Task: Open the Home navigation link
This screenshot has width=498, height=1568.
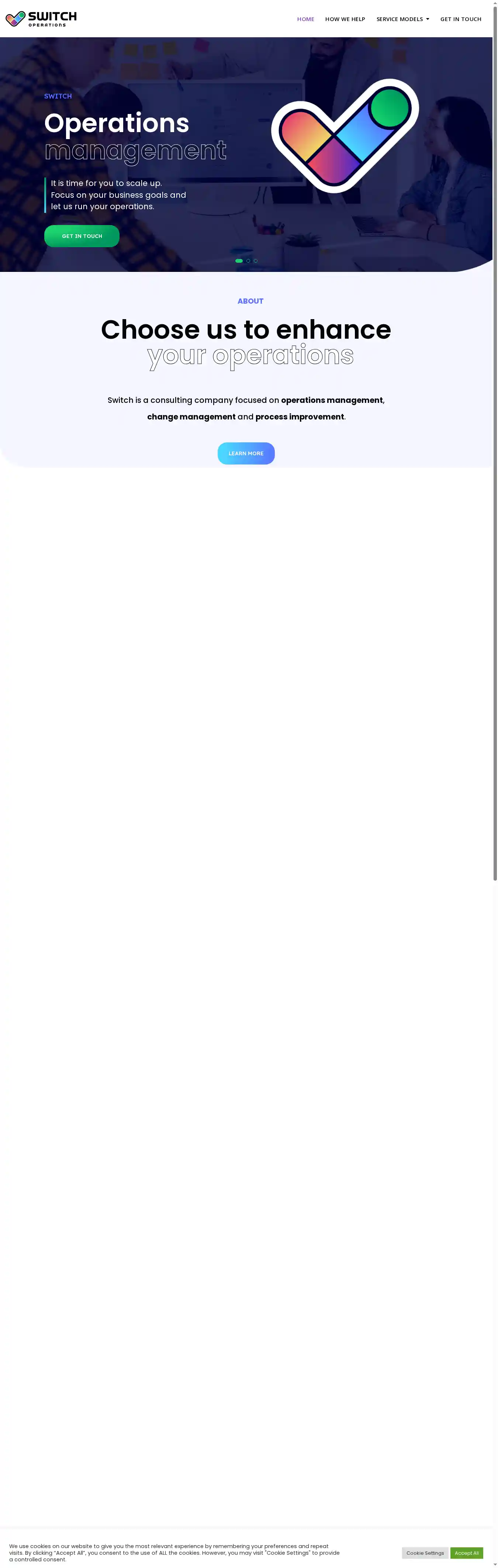Action: pyautogui.click(x=305, y=19)
